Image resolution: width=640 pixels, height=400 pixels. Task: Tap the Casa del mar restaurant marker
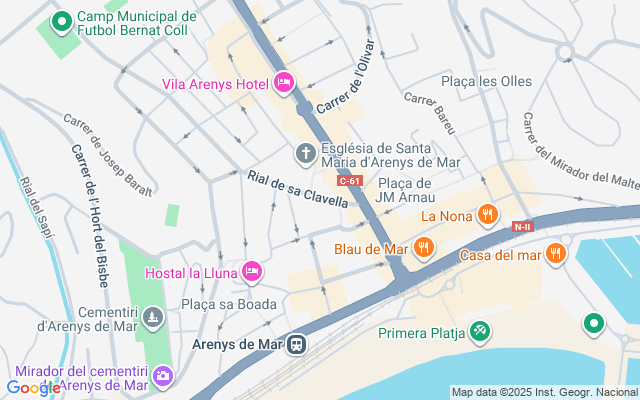point(557,254)
